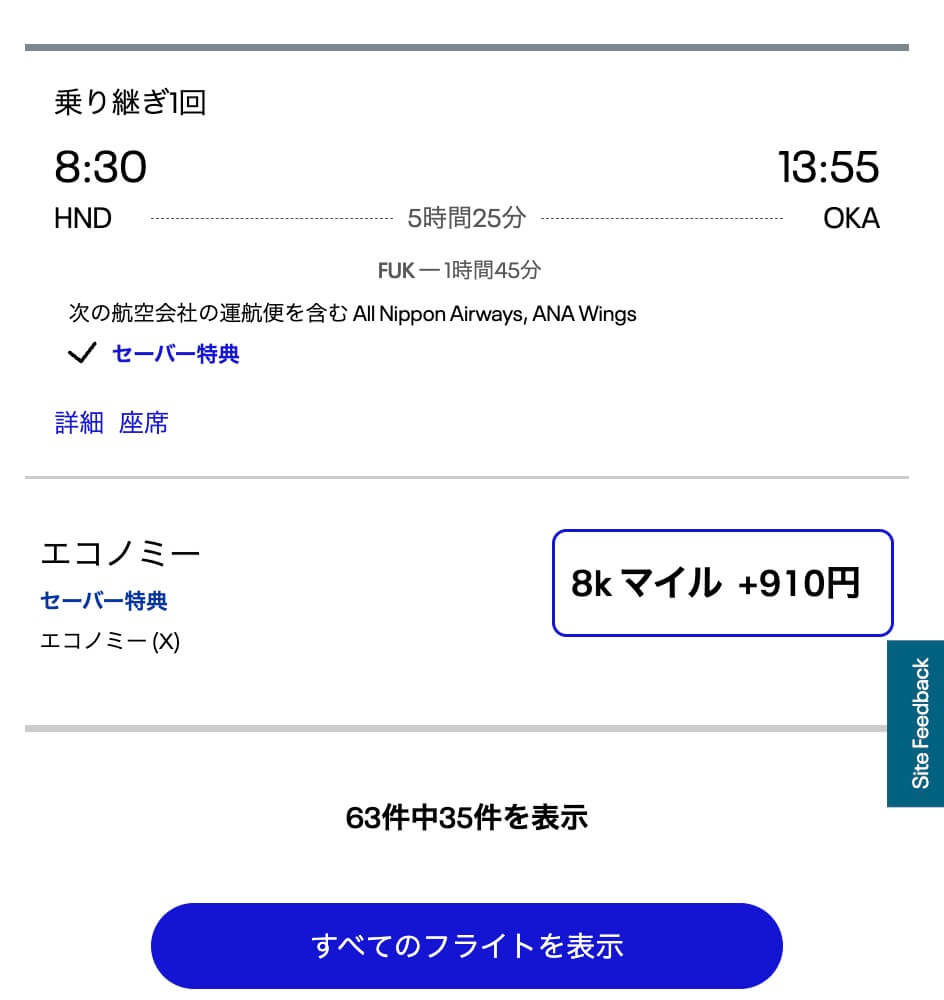View the 座席 seat map link
This screenshot has width=944, height=1000.
(x=143, y=423)
